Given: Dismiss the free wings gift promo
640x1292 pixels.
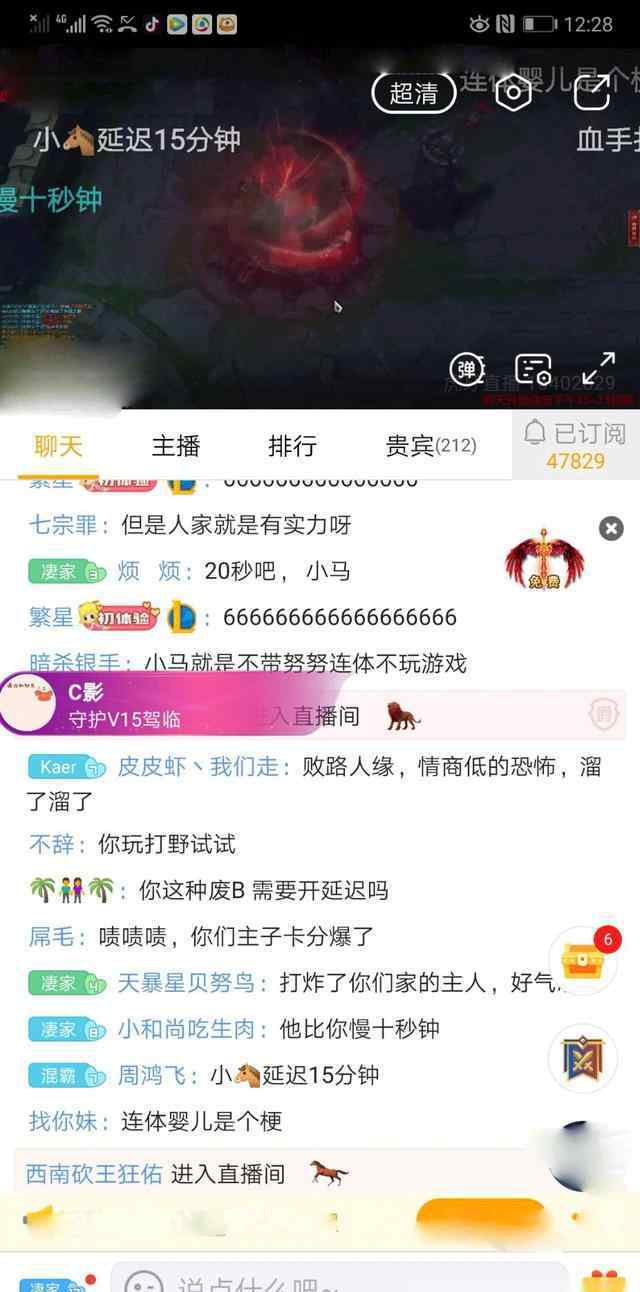Looking at the screenshot, I should click(x=611, y=529).
